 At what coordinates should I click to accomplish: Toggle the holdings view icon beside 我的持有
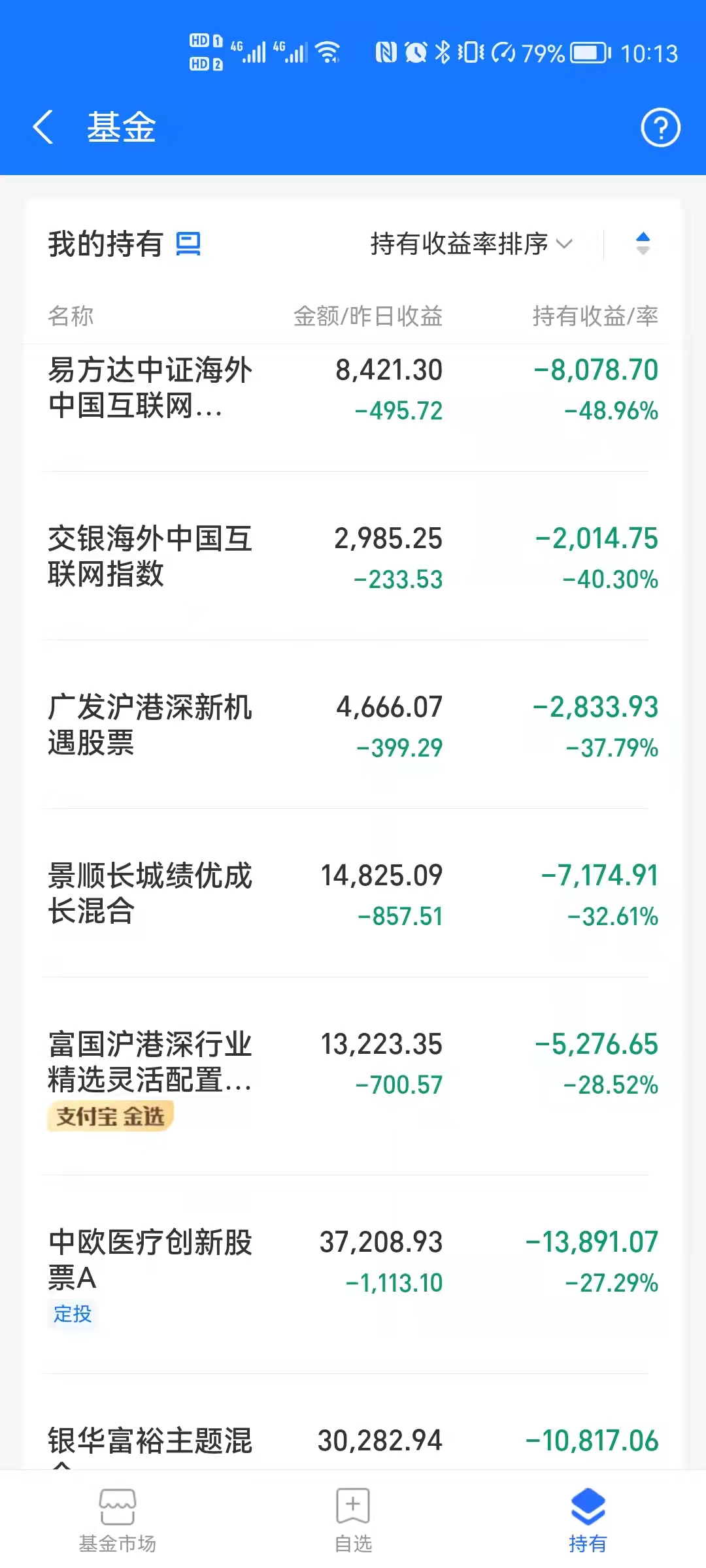click(x=188, y=244)
